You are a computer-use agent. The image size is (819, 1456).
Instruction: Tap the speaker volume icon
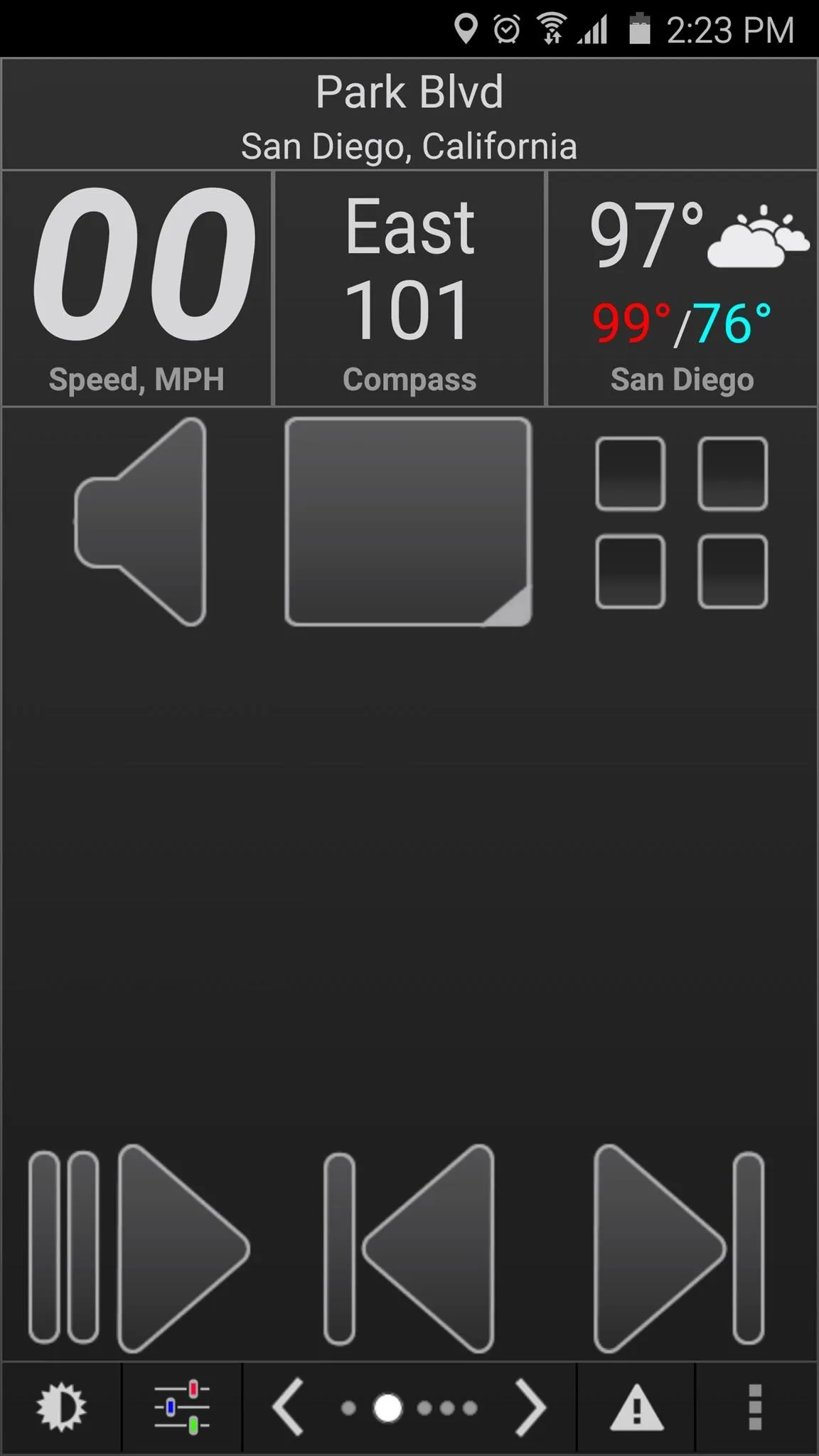[140, 521]
